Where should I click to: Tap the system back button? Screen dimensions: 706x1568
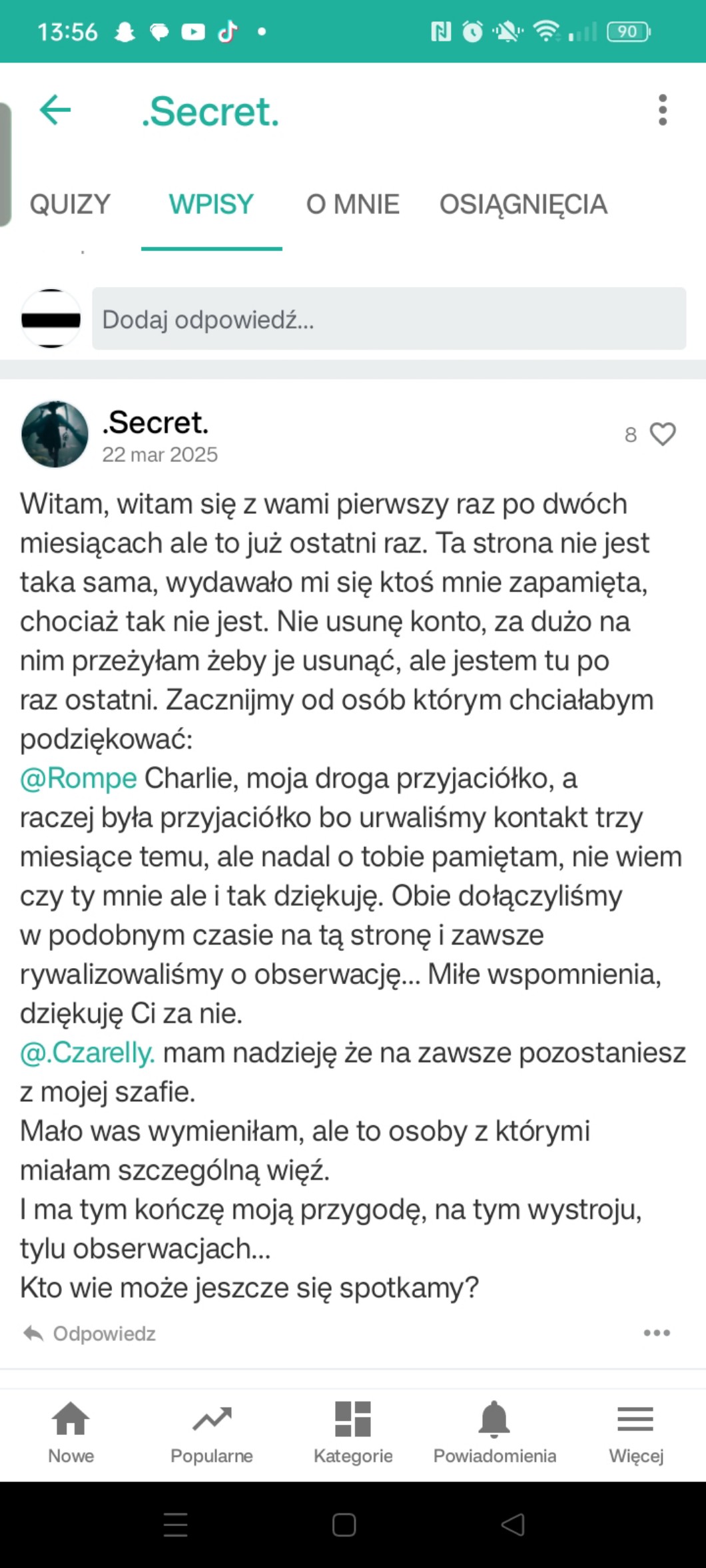(512, 1525)
